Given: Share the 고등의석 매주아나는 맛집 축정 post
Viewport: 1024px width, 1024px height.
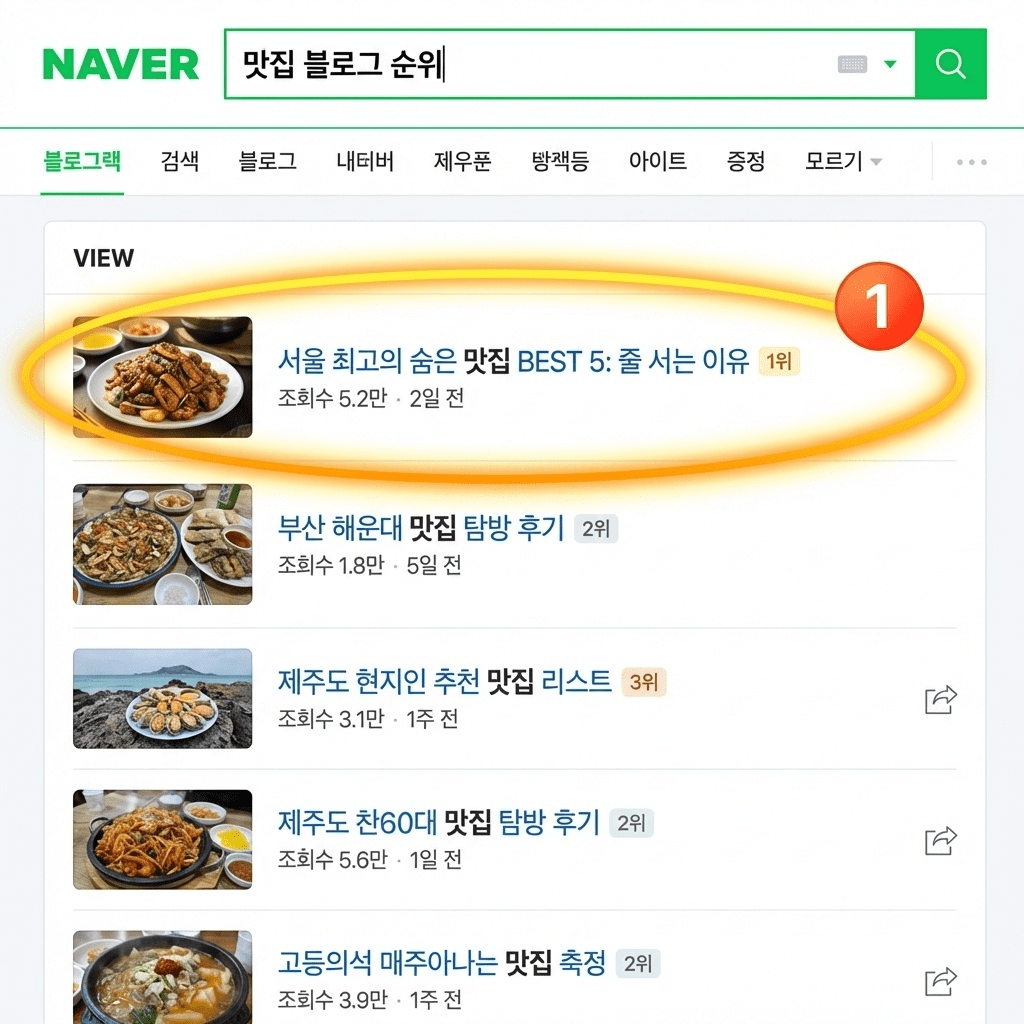Looking at the screenshot, I should click(941, 980).
